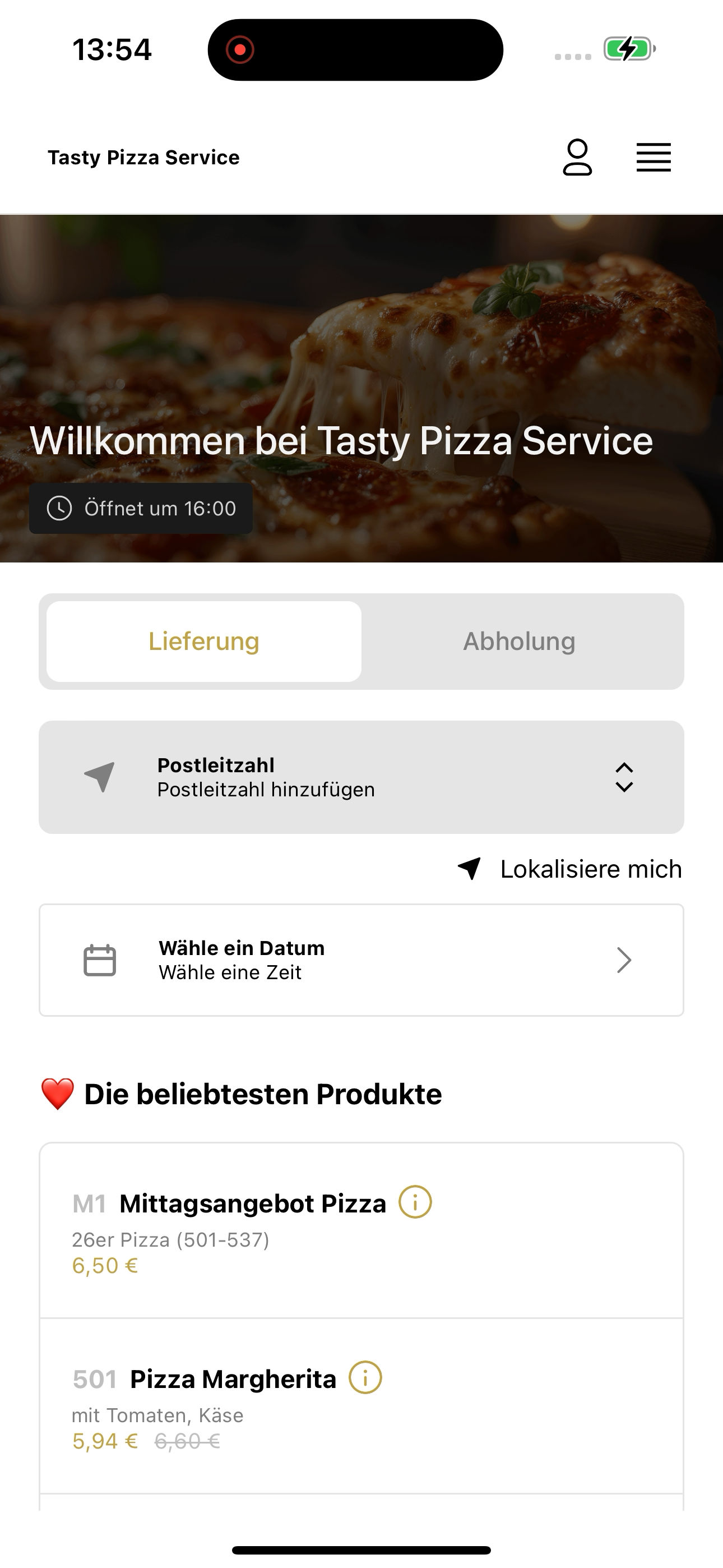Open the Pizza Margherita product
This screenshot has width=723, height=1568.
(x=361, y=1406)
